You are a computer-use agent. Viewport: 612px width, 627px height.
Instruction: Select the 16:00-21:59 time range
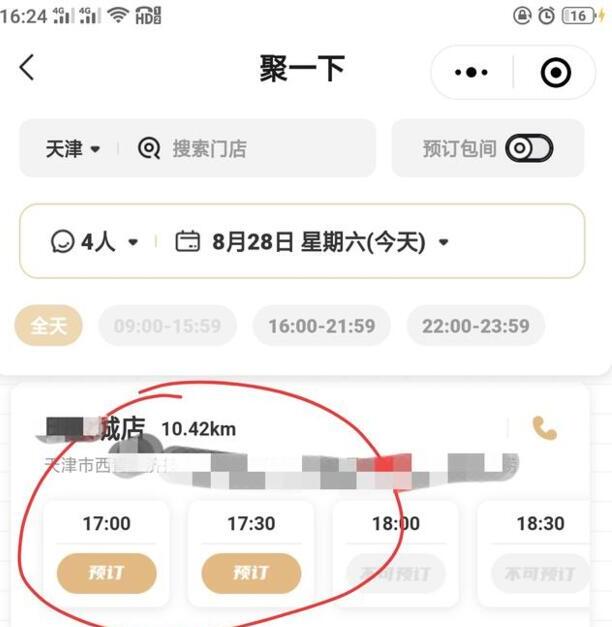321,326
